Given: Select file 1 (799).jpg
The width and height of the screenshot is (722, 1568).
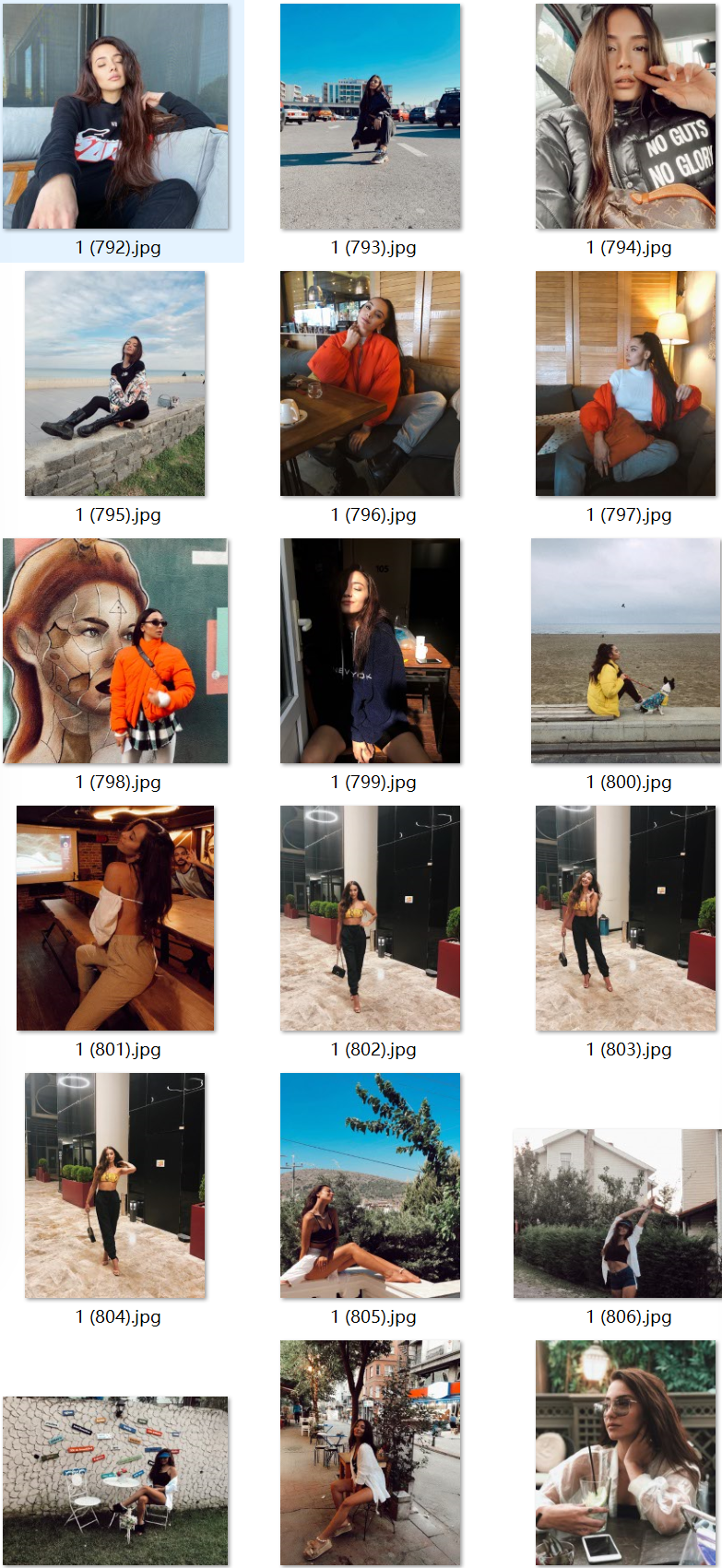Looking at the screenshot, I should [x=370, y=651].
